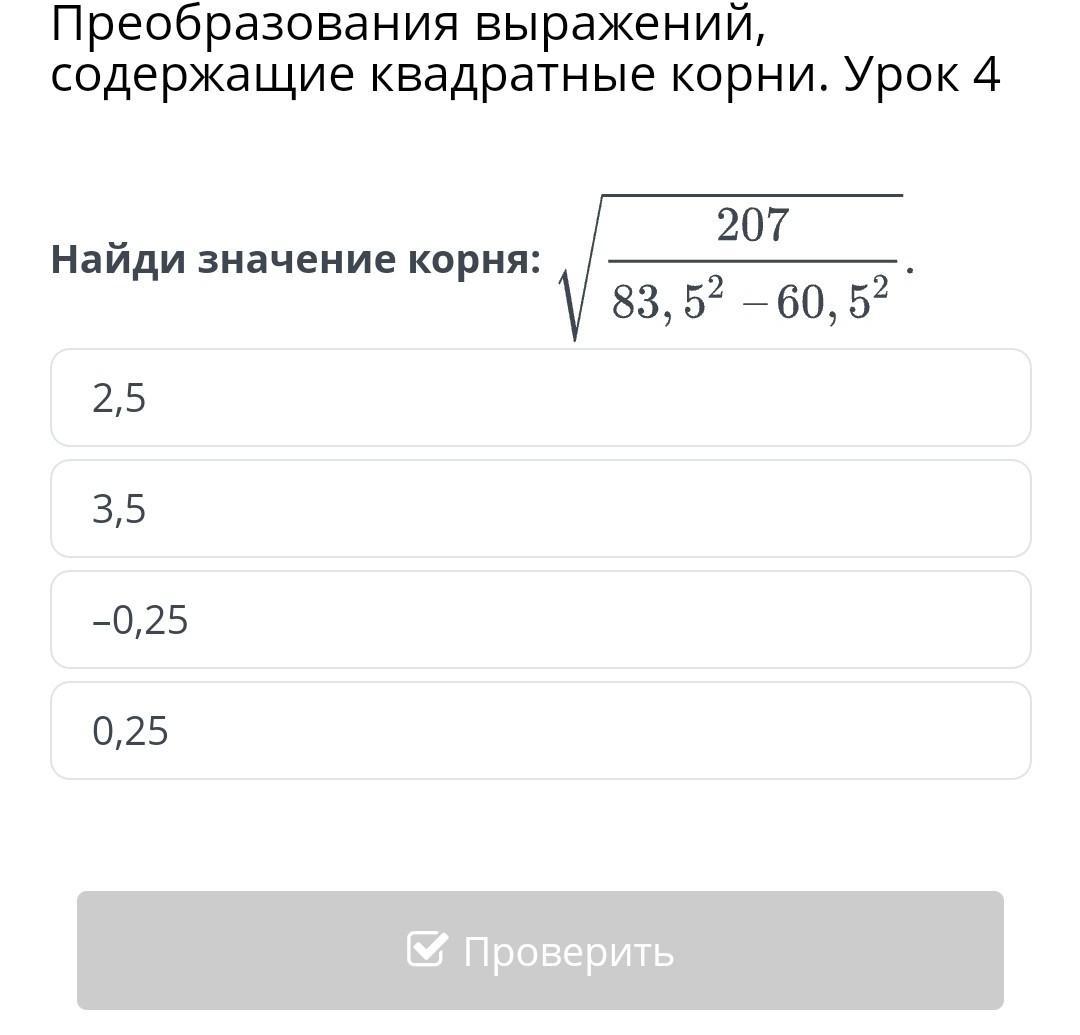This screenshot has width=1080, height=1035.
Task: Select the 0,25 answer option
Action: point(540,731)
